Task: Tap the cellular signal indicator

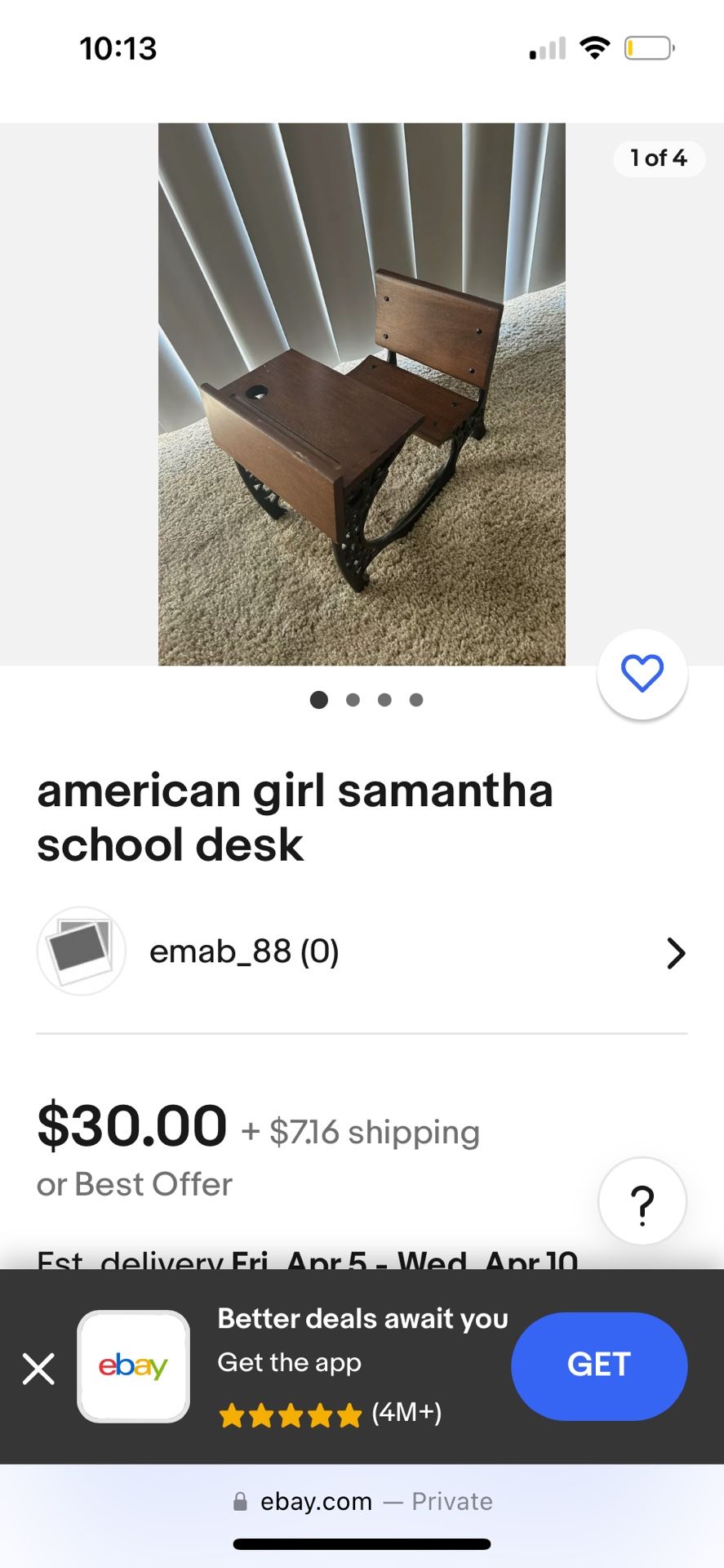Action: (545, 47)
